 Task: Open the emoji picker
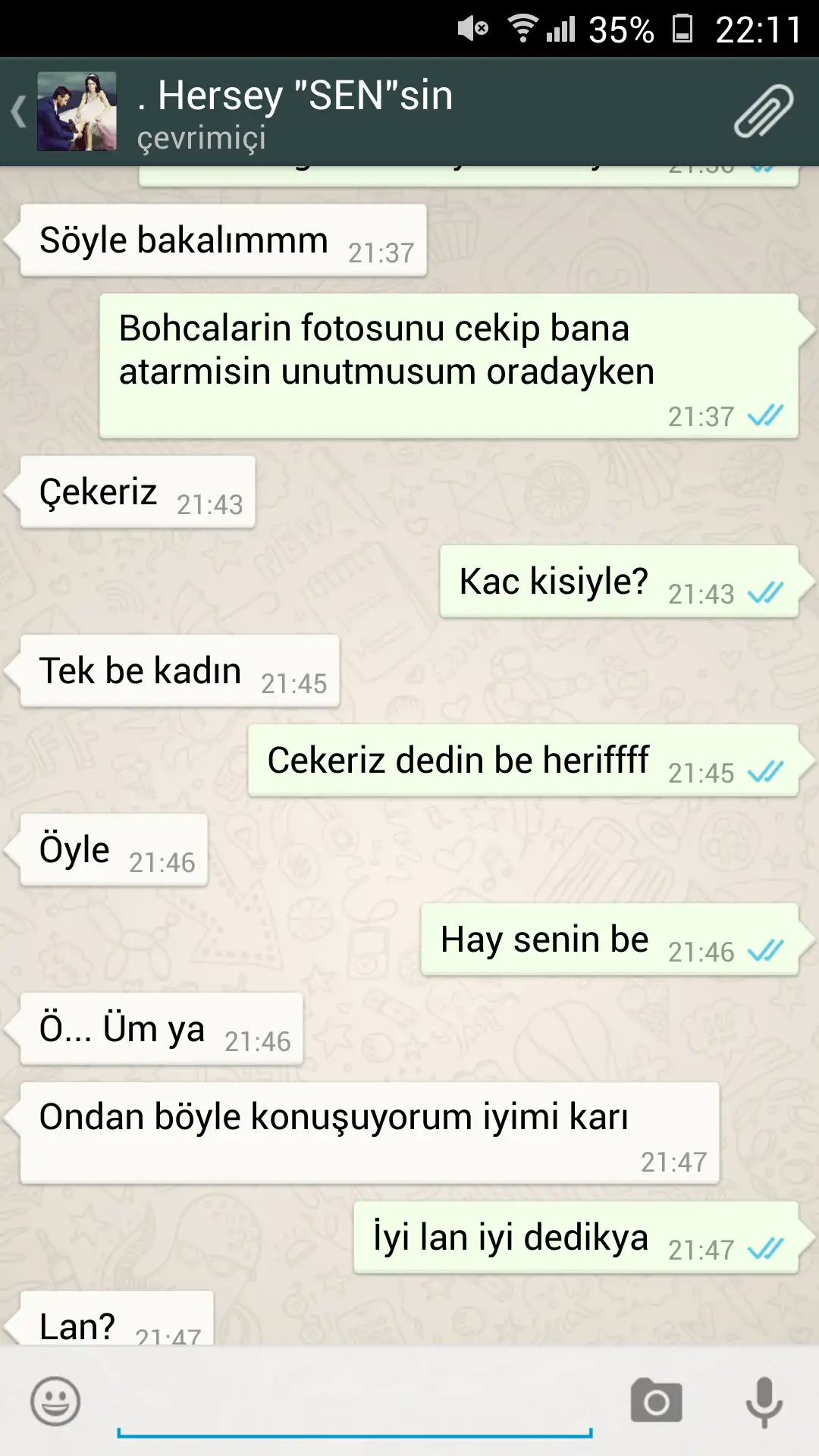point(55,1401)
